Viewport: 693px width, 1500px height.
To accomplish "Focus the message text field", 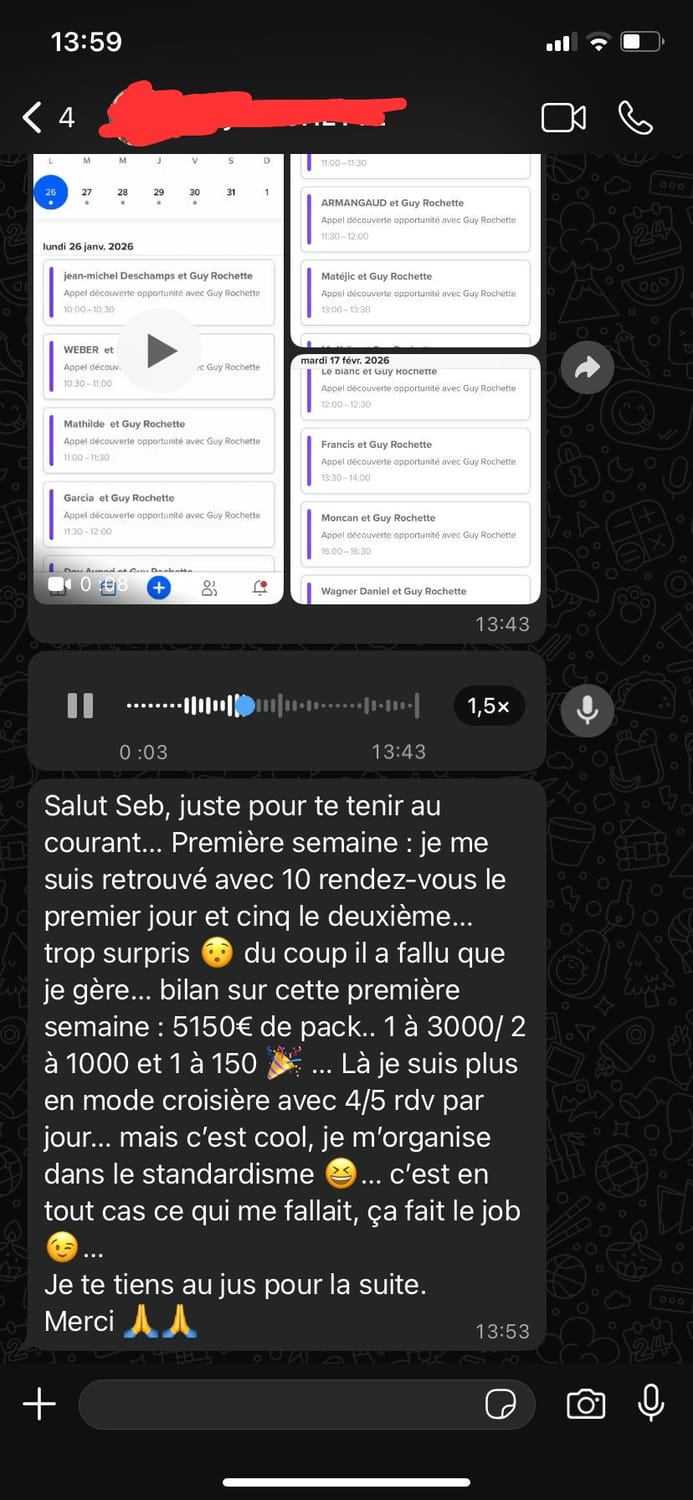I will coord(280,1404).
